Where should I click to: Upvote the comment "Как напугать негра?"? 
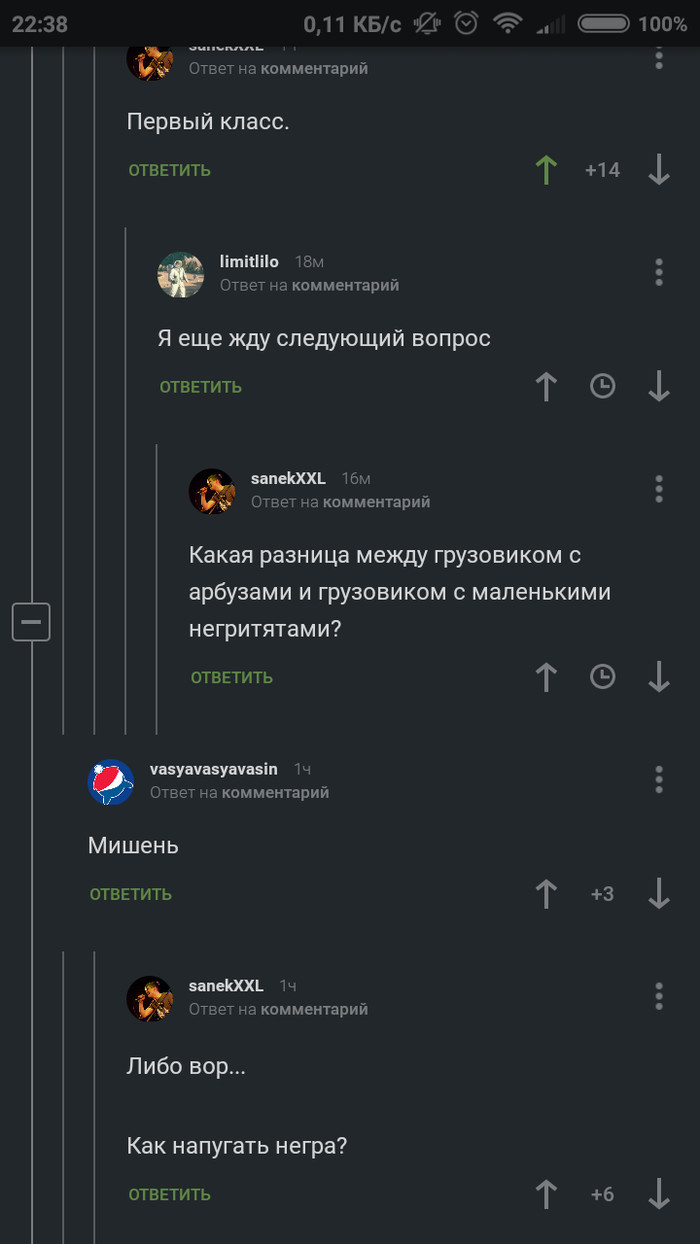pos(546,1193)
